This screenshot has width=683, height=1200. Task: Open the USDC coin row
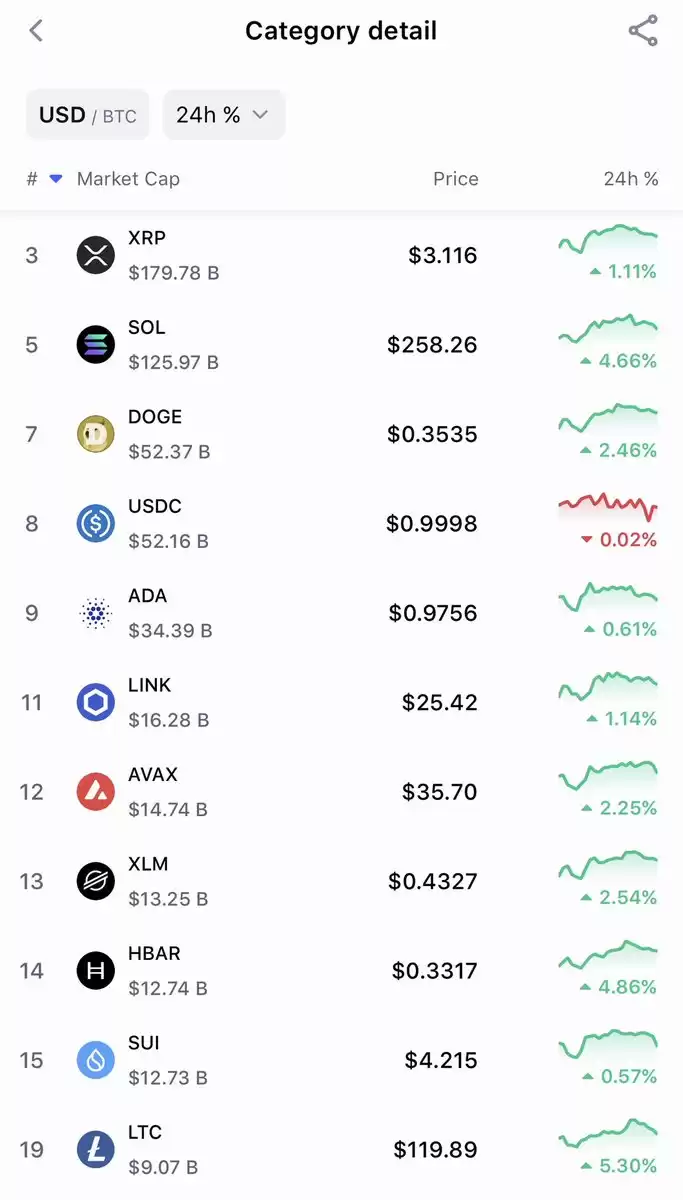tap(341, 524)
